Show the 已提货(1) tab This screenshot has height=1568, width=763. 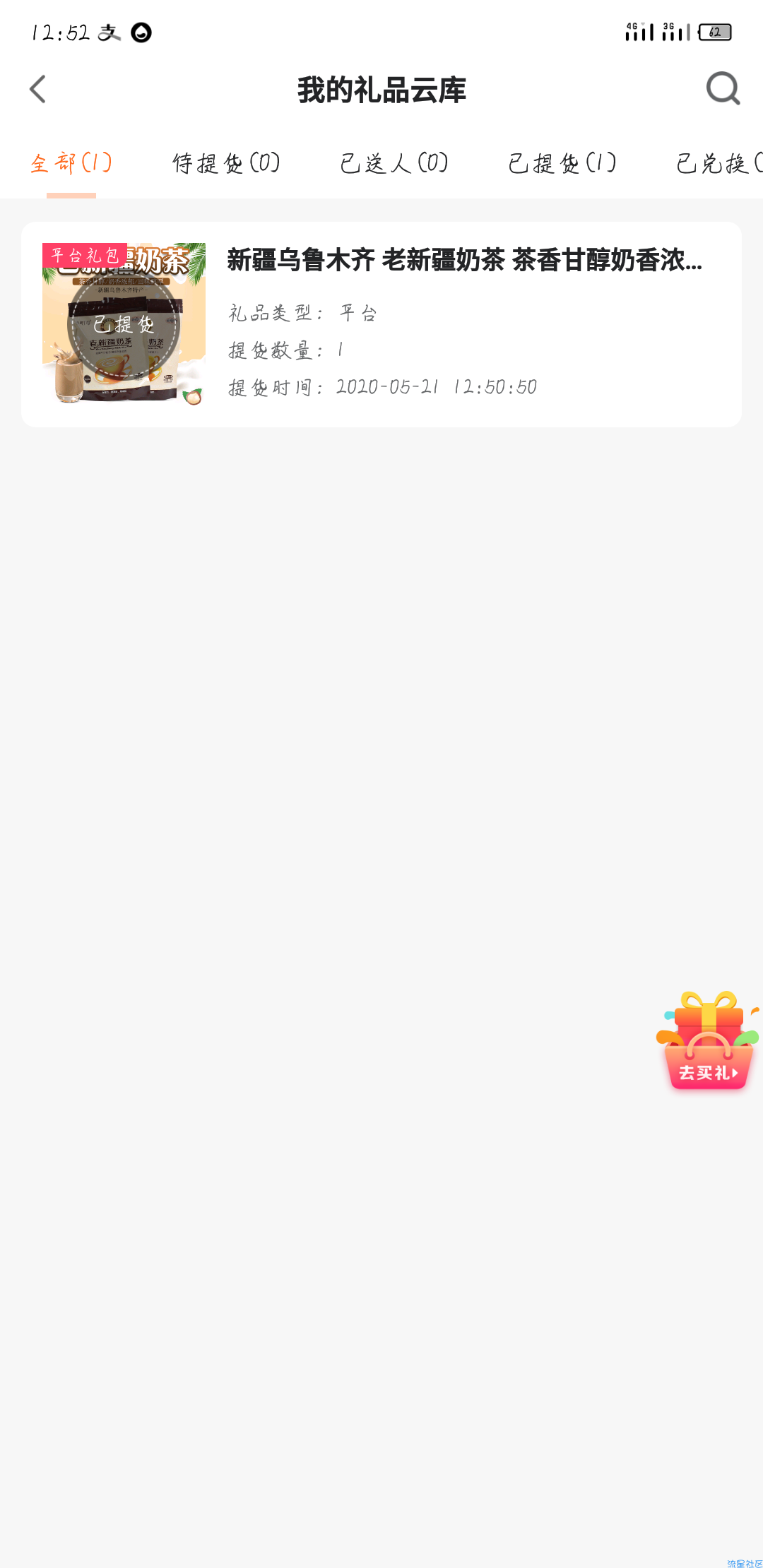coord(562,163)
